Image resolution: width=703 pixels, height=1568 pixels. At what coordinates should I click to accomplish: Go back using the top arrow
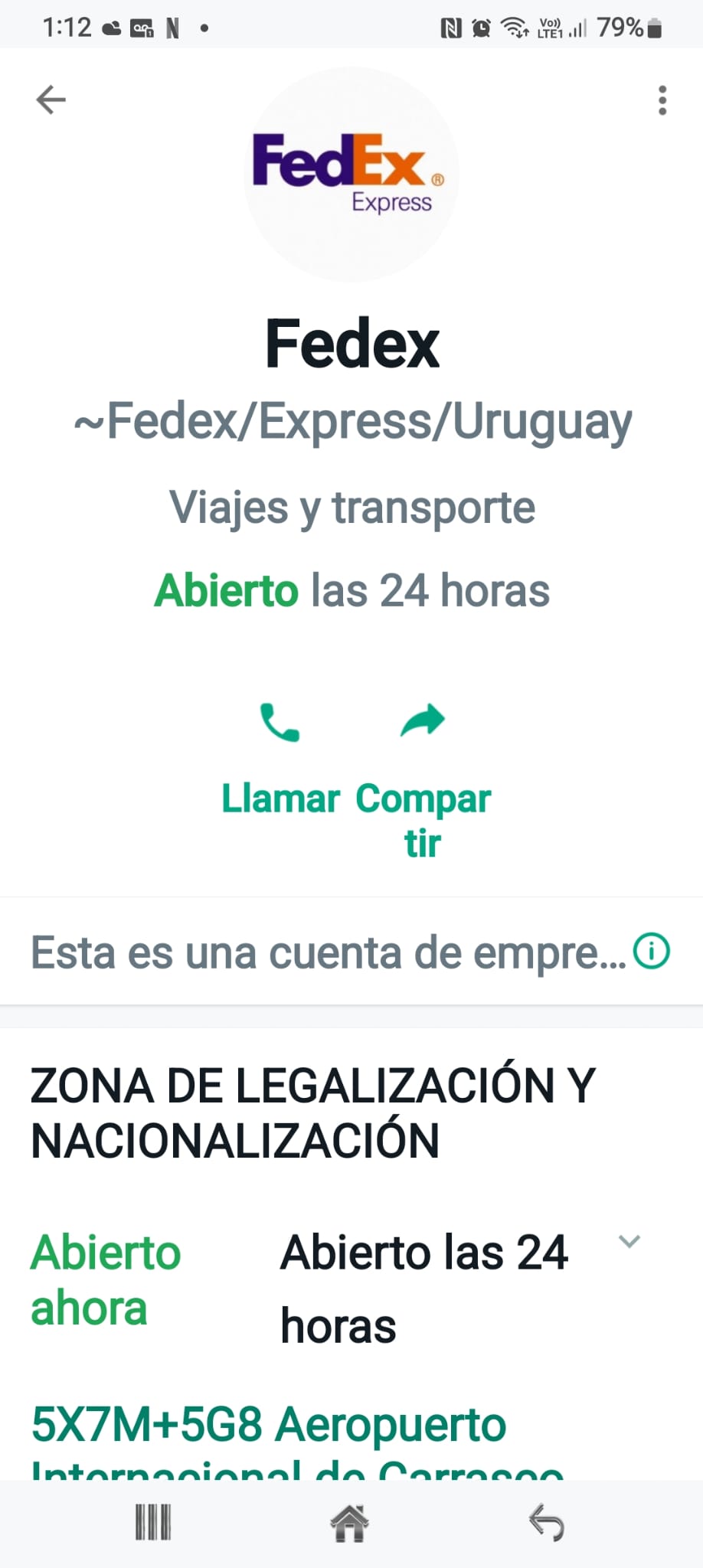tap(51, 100)
